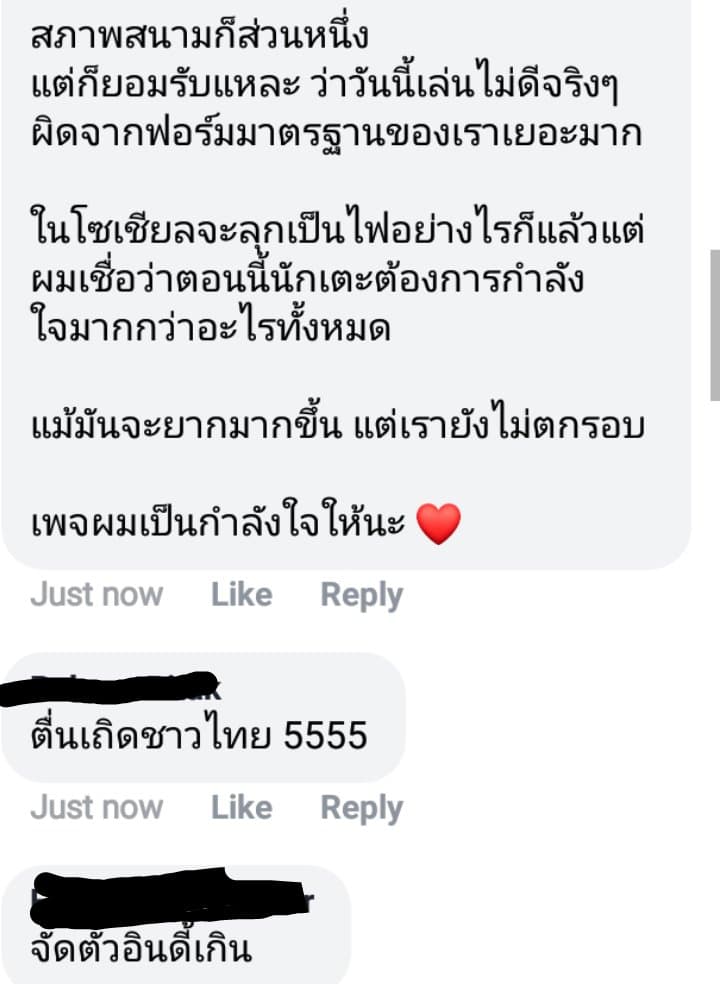Reply to the comment 'ตื่นเถิดชาวไทย 5555'

click(x=361, y=808)
